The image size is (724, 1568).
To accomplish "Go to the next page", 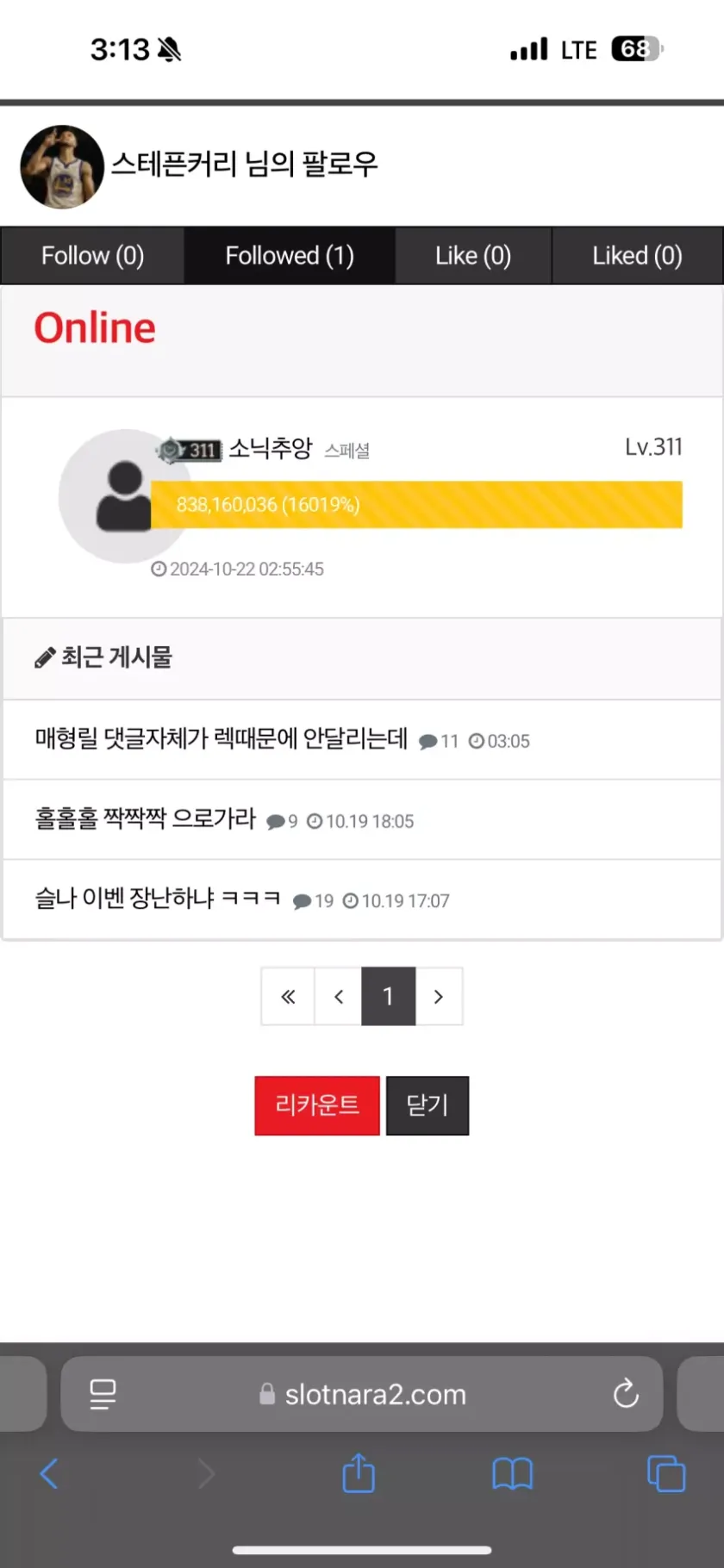I will coord(439,997).
